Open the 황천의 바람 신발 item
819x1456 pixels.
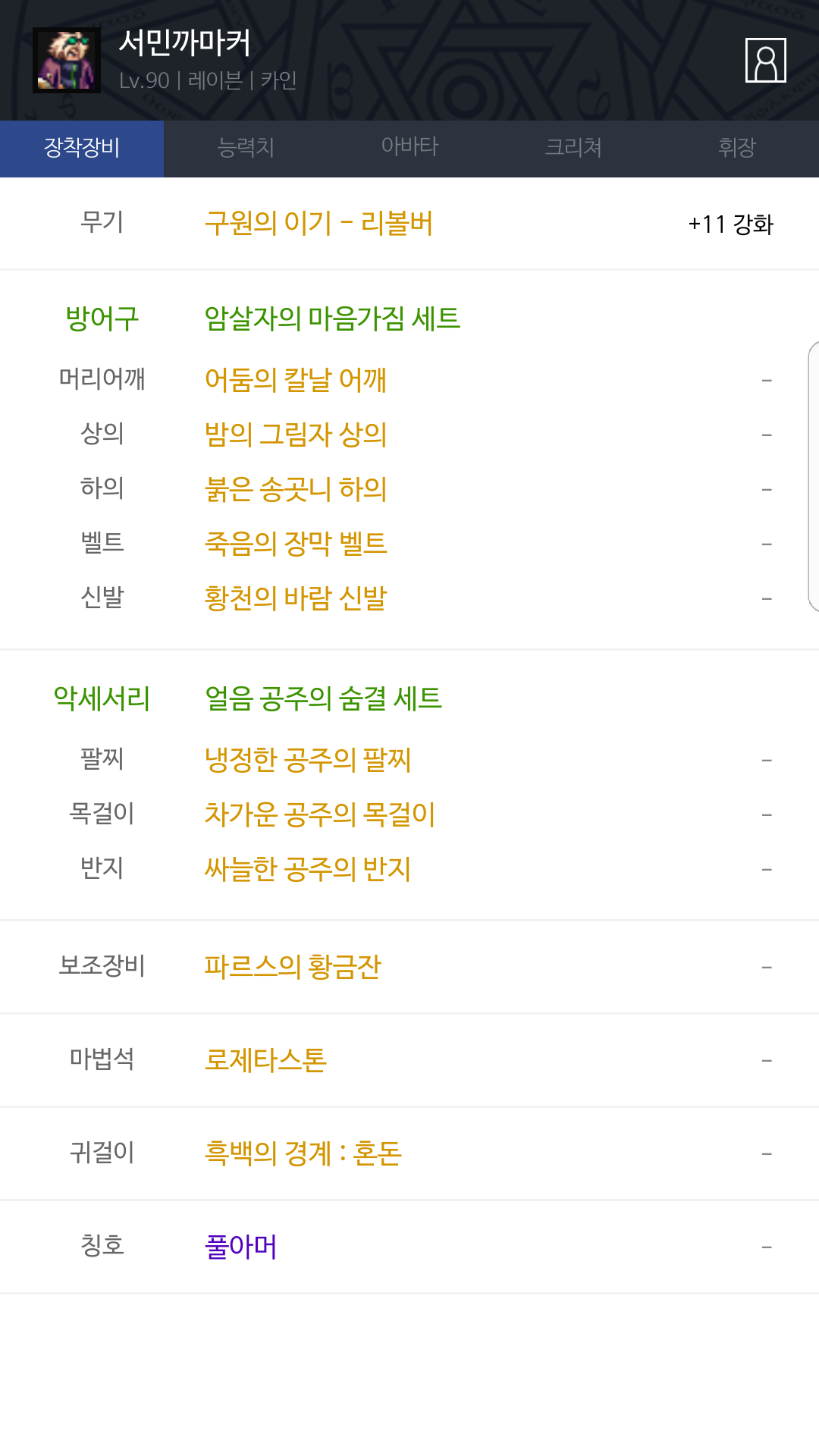[296, 598]
